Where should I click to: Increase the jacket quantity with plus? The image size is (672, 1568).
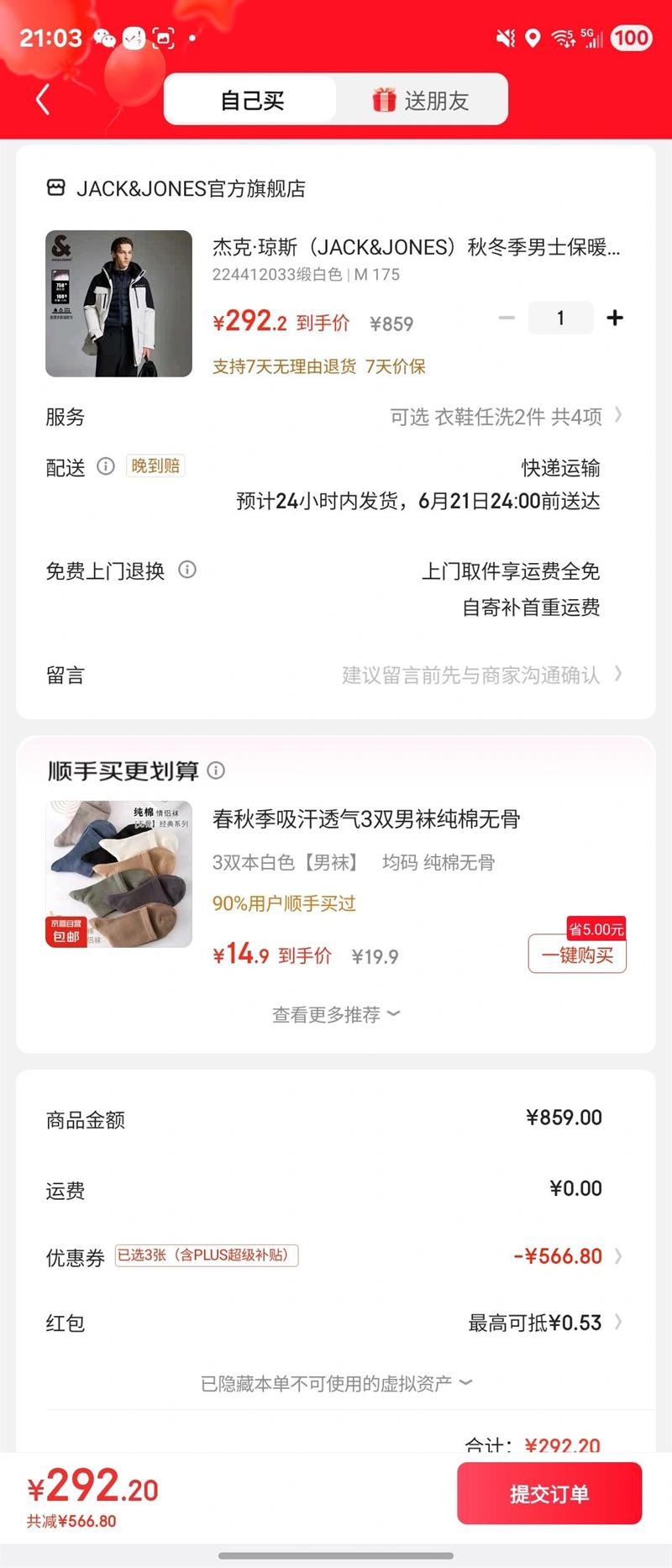coord(615,318)
